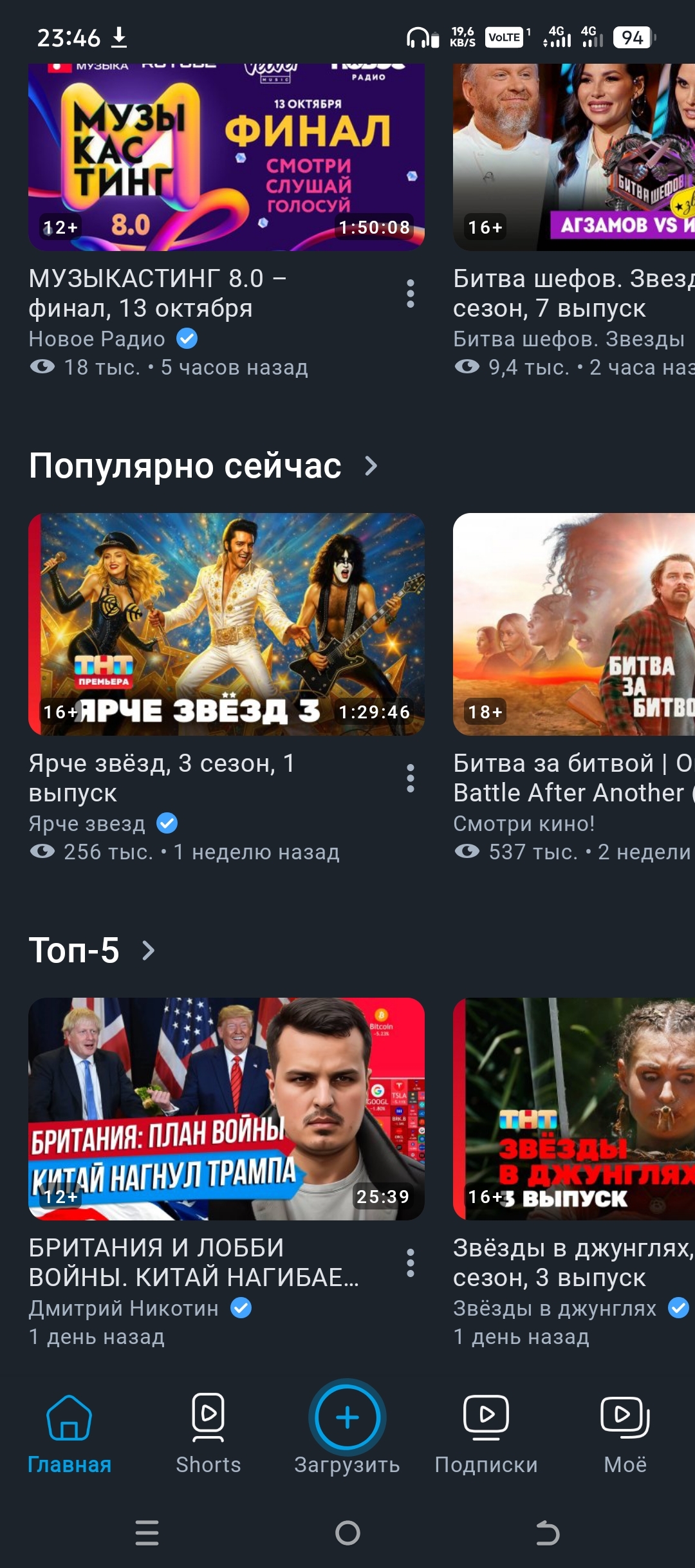Open options menu for МУЗЫКАСТИНГ 8.0 video
The width and height of the screenshot is (695, 1568).
coord(410,294)
